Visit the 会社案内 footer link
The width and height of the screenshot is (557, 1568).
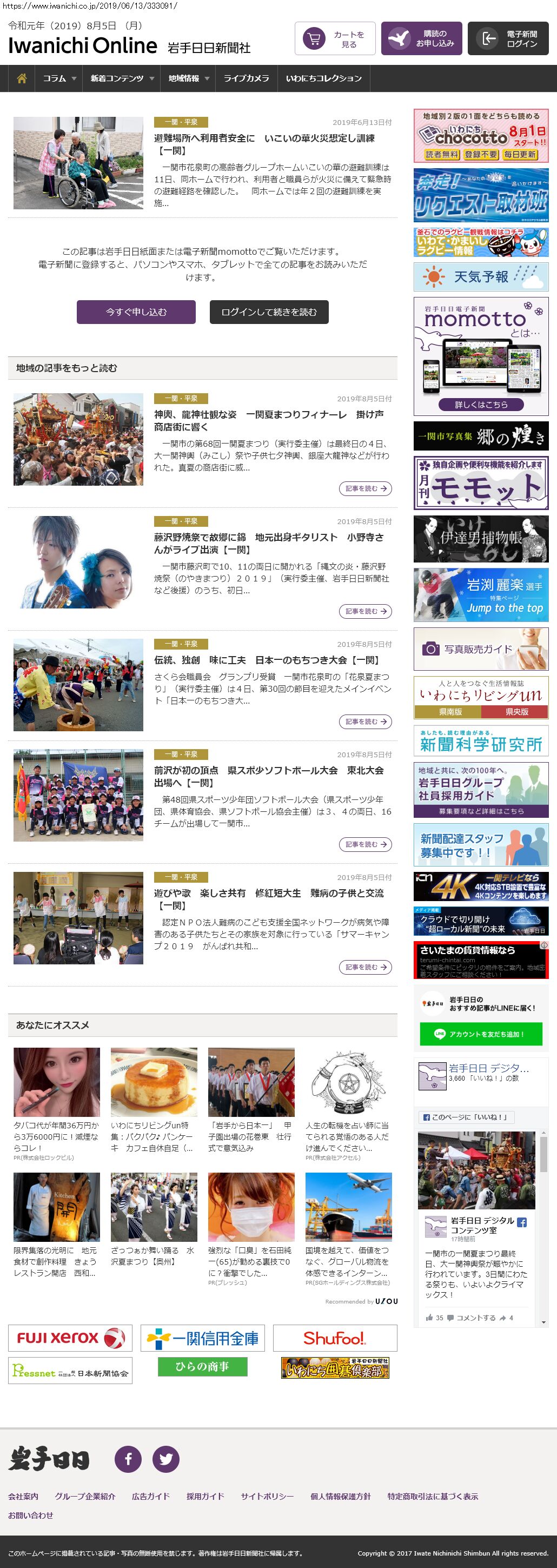23,1496
